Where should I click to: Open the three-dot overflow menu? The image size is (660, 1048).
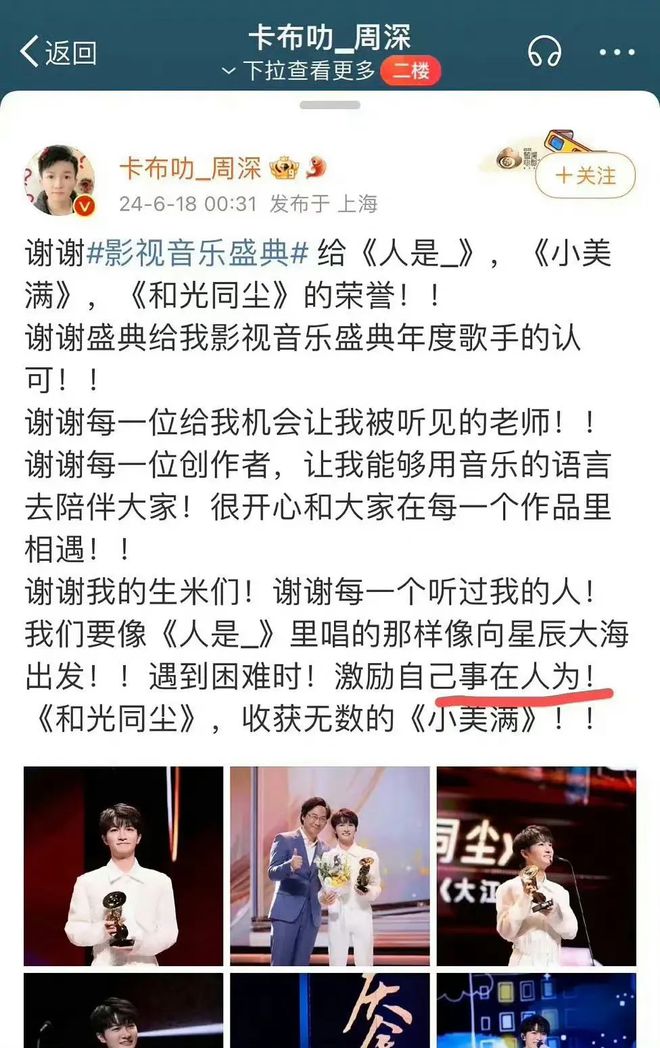[616, 52]
